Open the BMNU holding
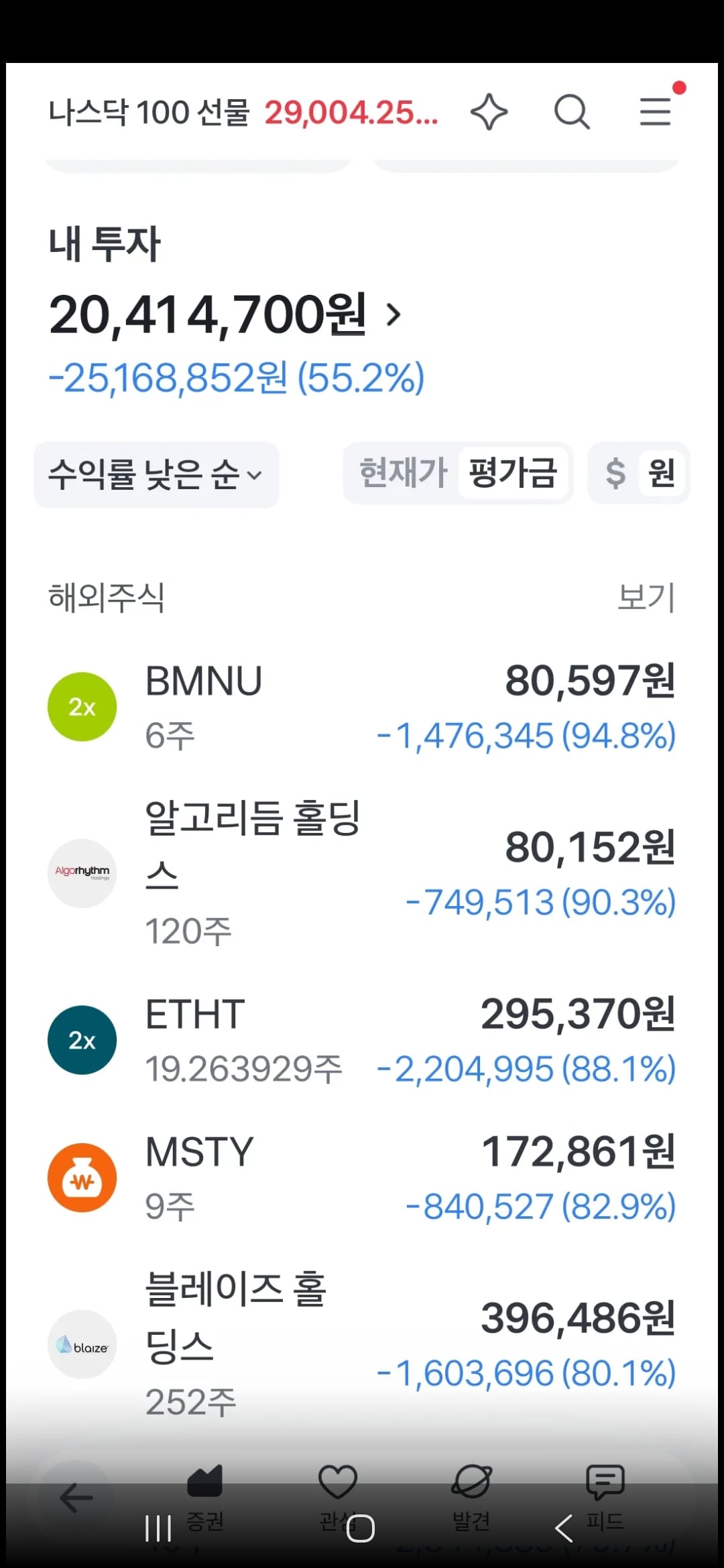This screenshot has height=1568, width=724. click(362, 707)
